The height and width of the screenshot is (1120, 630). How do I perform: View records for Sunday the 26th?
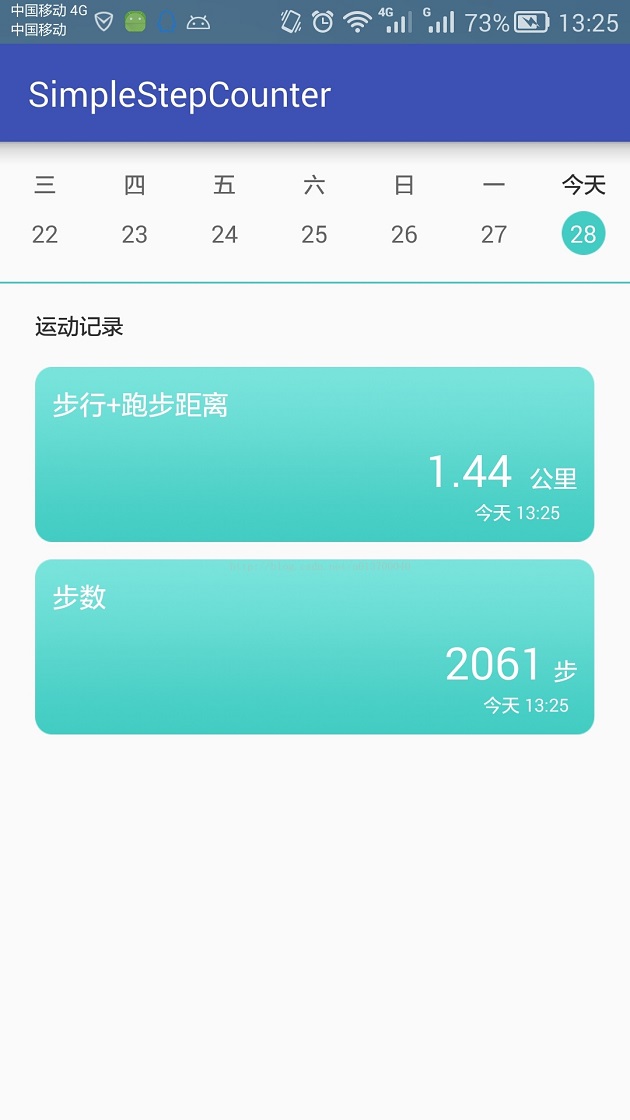(404, 234)
